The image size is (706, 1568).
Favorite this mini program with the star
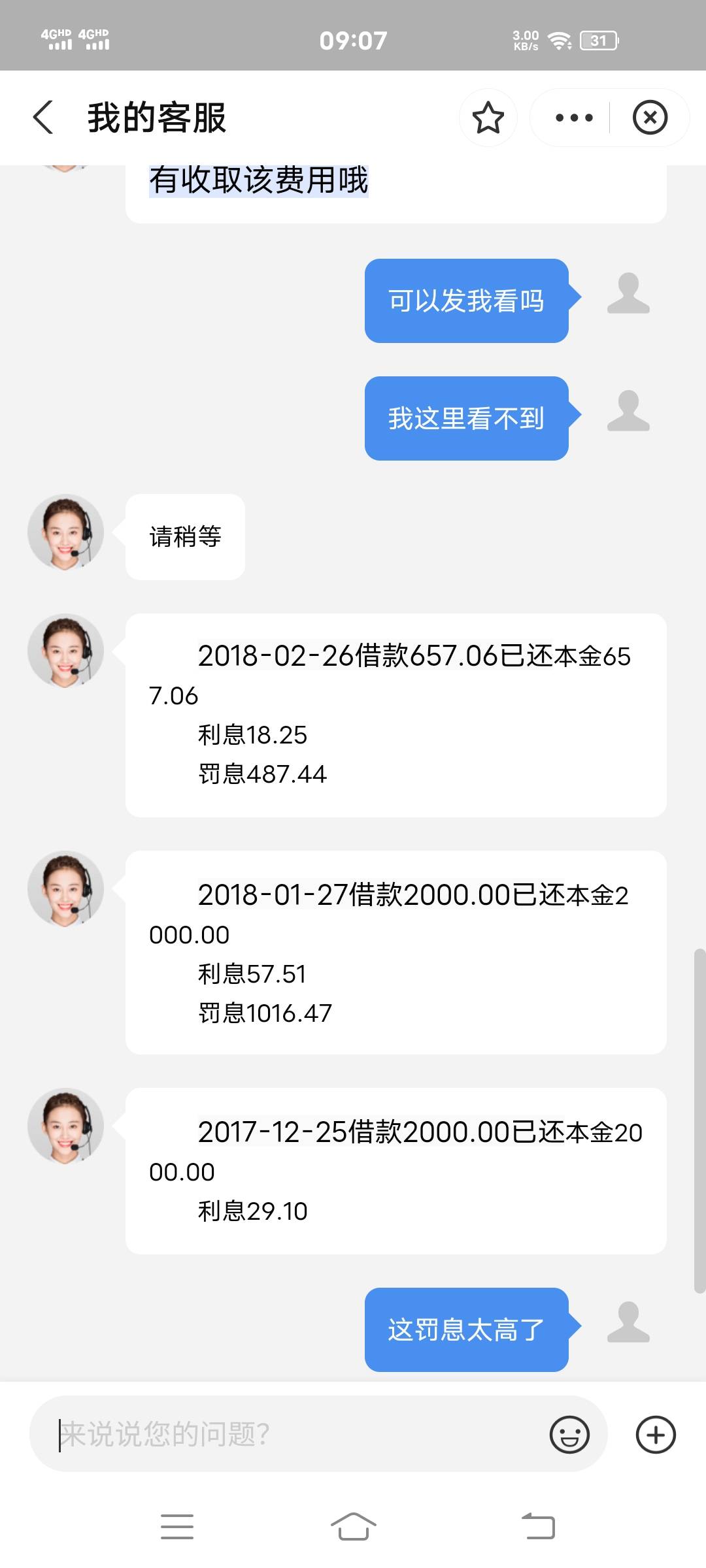click(488, 118)
